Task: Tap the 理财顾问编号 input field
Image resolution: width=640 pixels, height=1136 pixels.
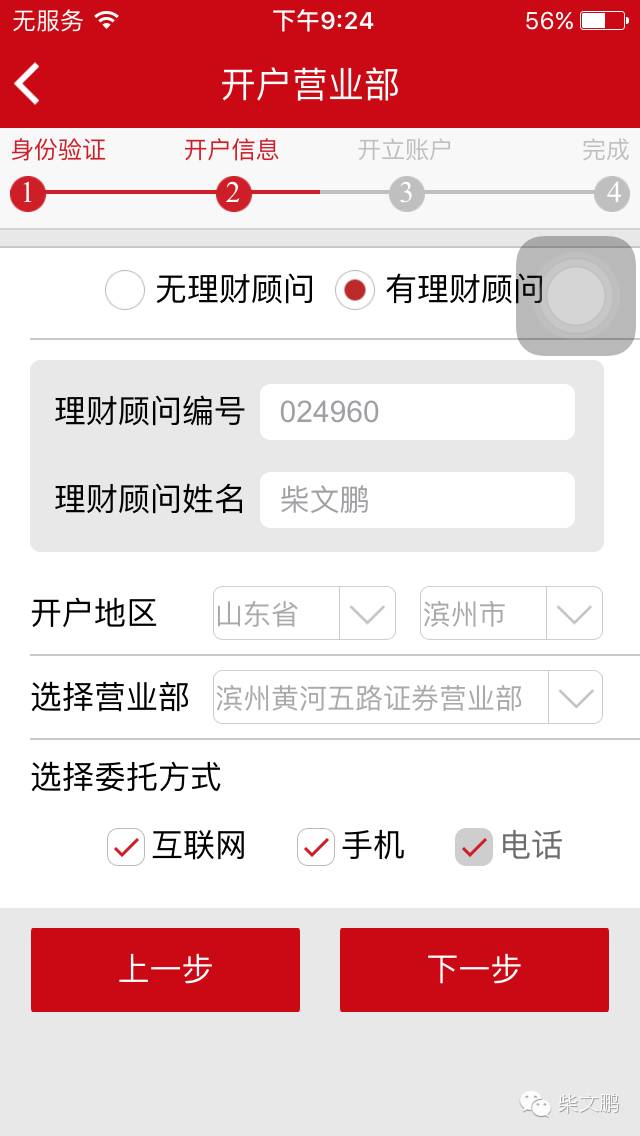Action: point(417,412)
